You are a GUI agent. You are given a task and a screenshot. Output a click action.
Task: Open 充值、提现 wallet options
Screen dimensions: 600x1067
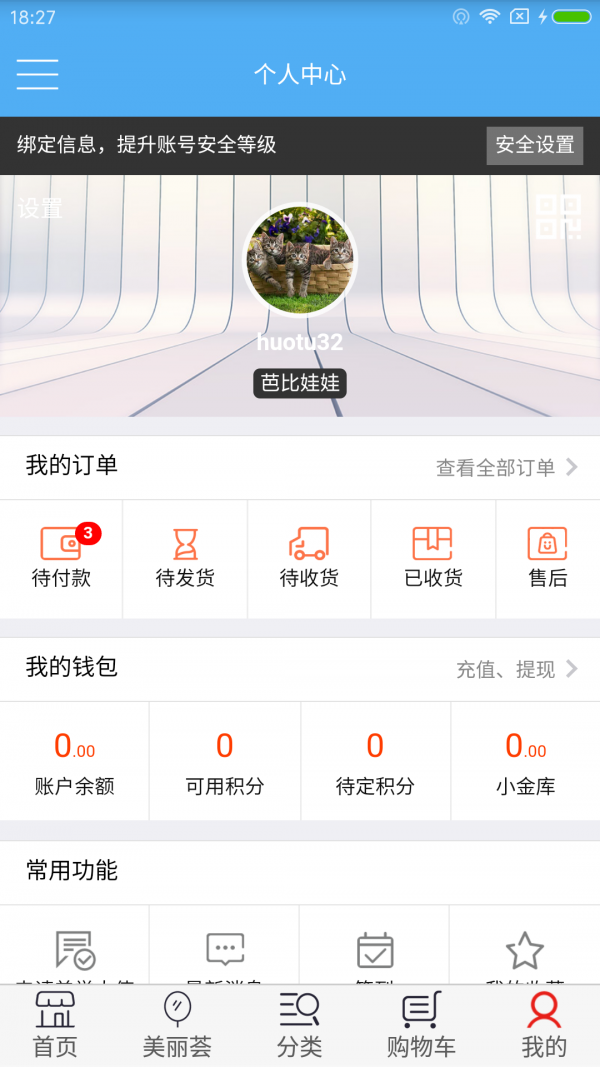tap(516, 669)
